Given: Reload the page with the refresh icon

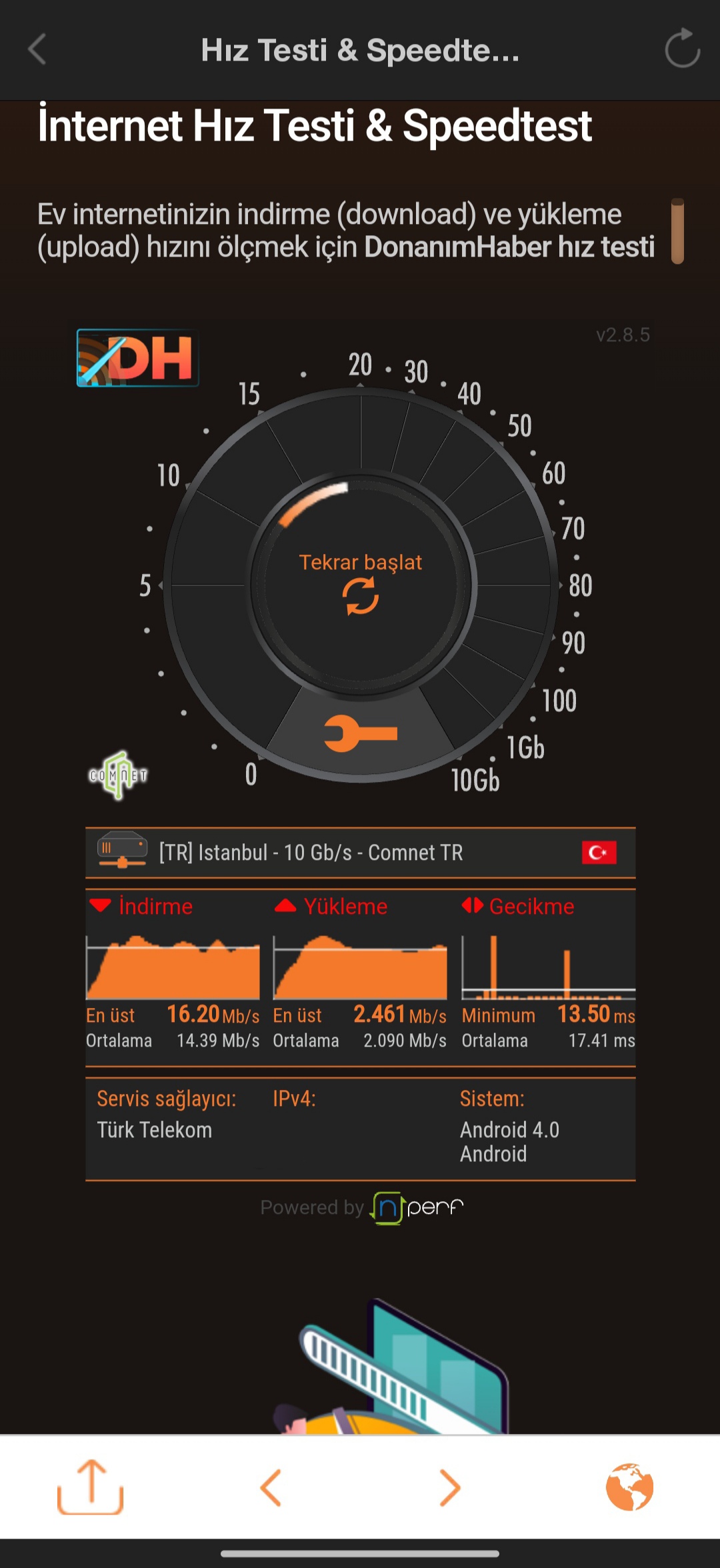Looking at the screenshot, I should click(x=682, y=49).
